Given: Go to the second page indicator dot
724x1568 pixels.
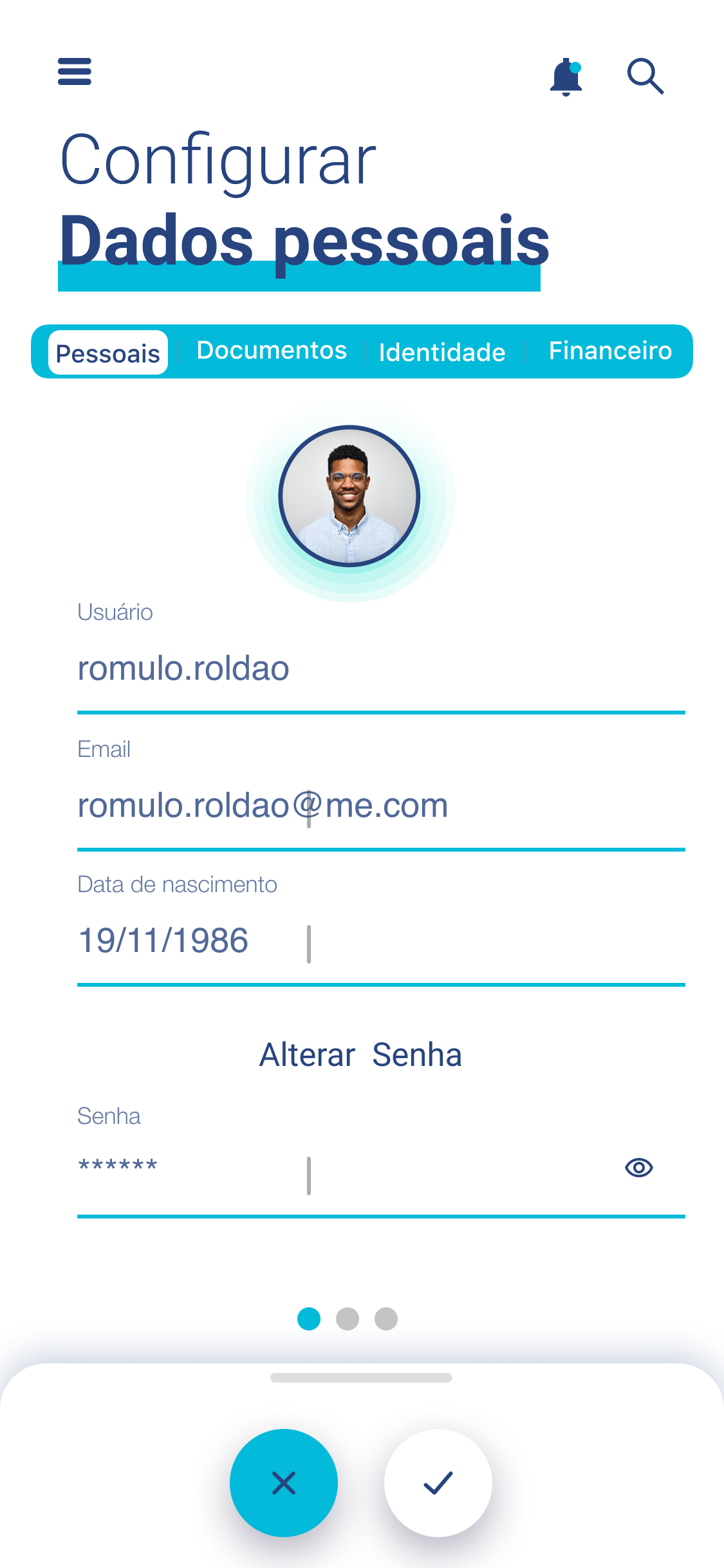Looking at the screenshot, I should tap(348, 1319).
